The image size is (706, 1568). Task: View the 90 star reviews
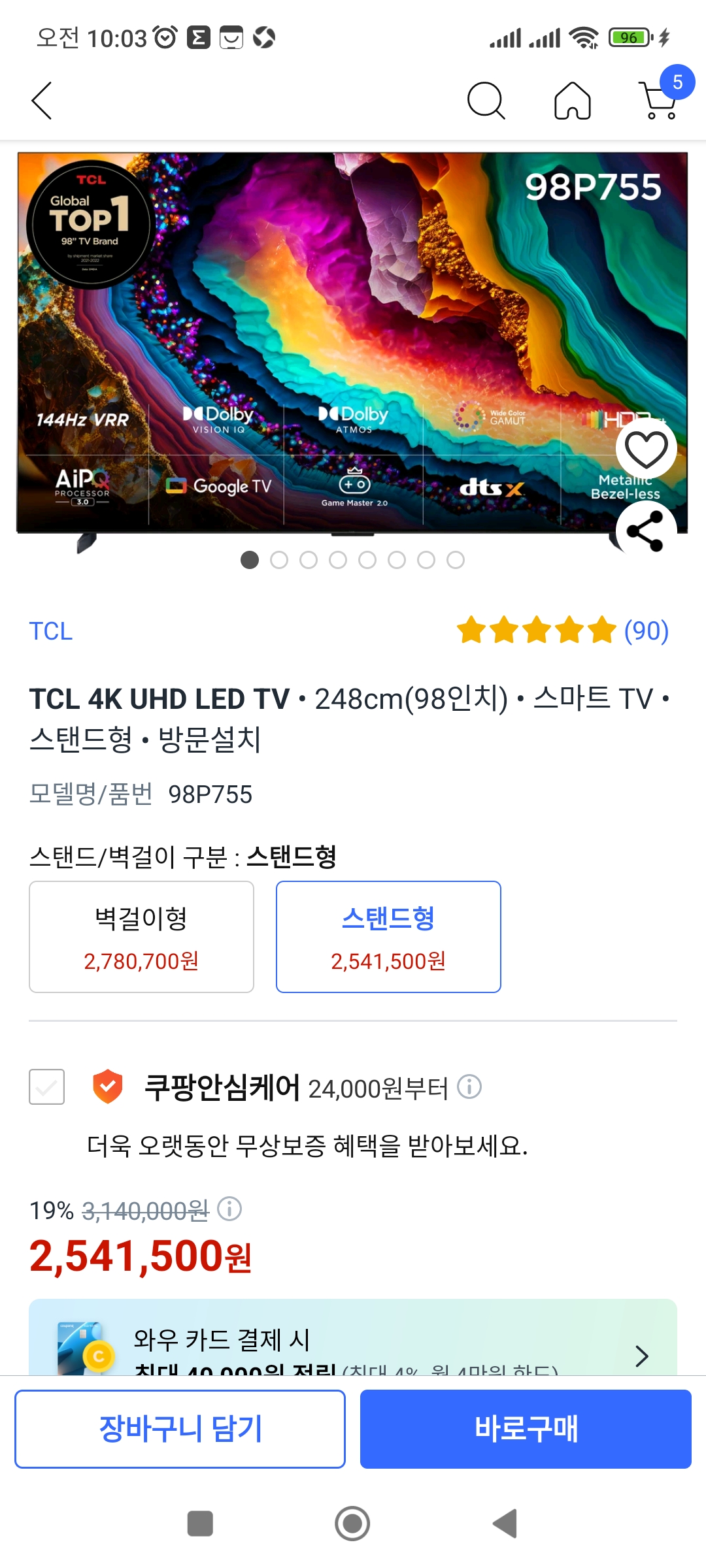tap(563, 630)
